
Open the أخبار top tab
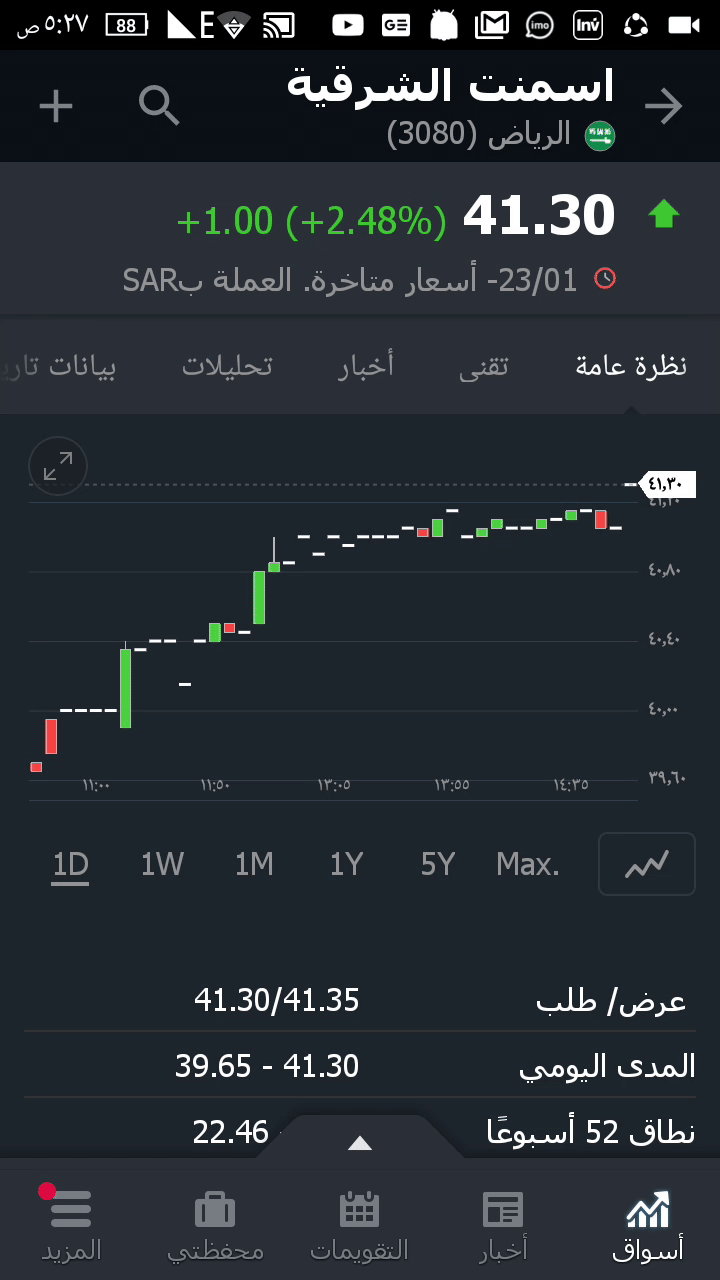366,366
